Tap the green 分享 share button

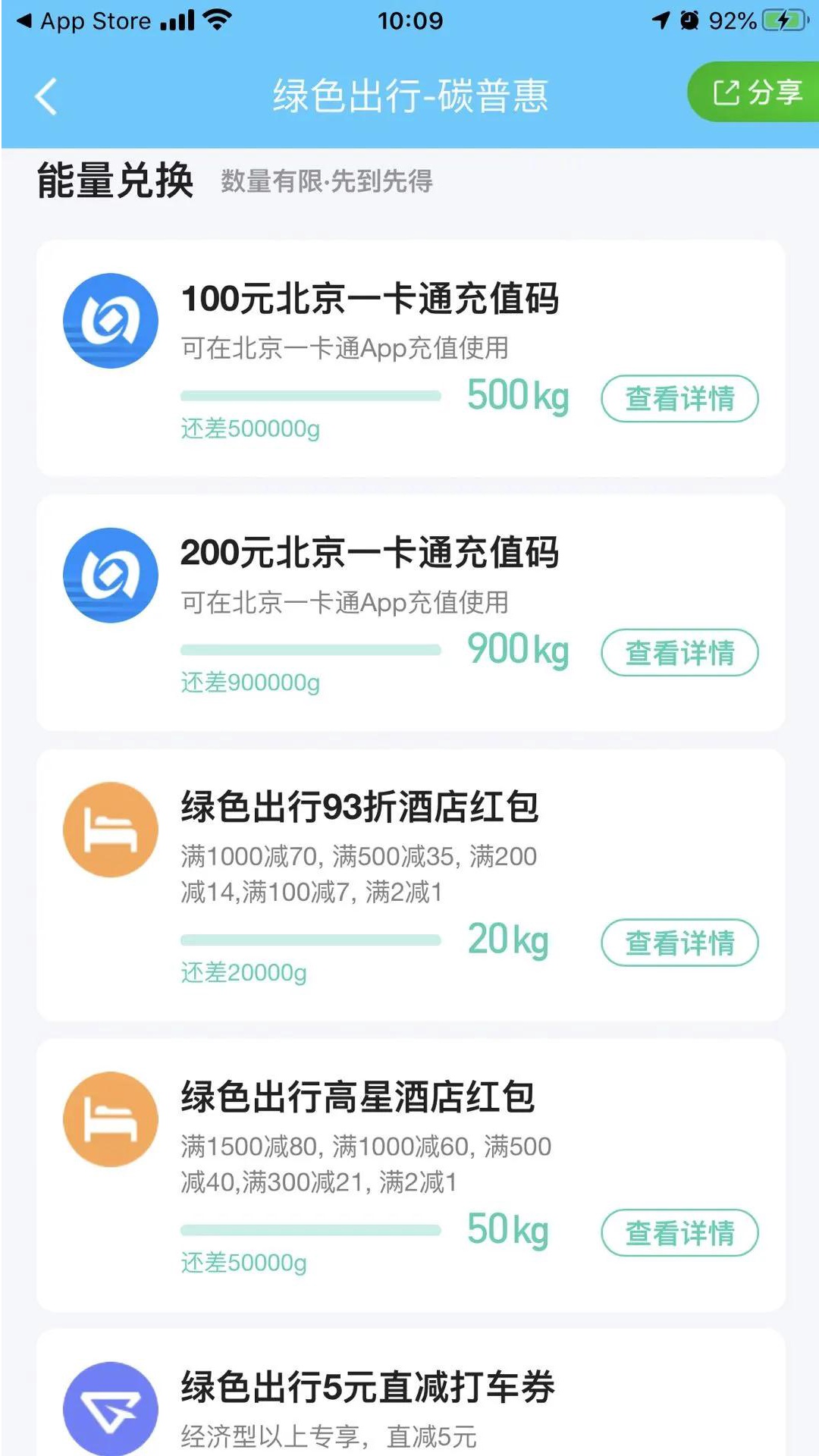754,93
